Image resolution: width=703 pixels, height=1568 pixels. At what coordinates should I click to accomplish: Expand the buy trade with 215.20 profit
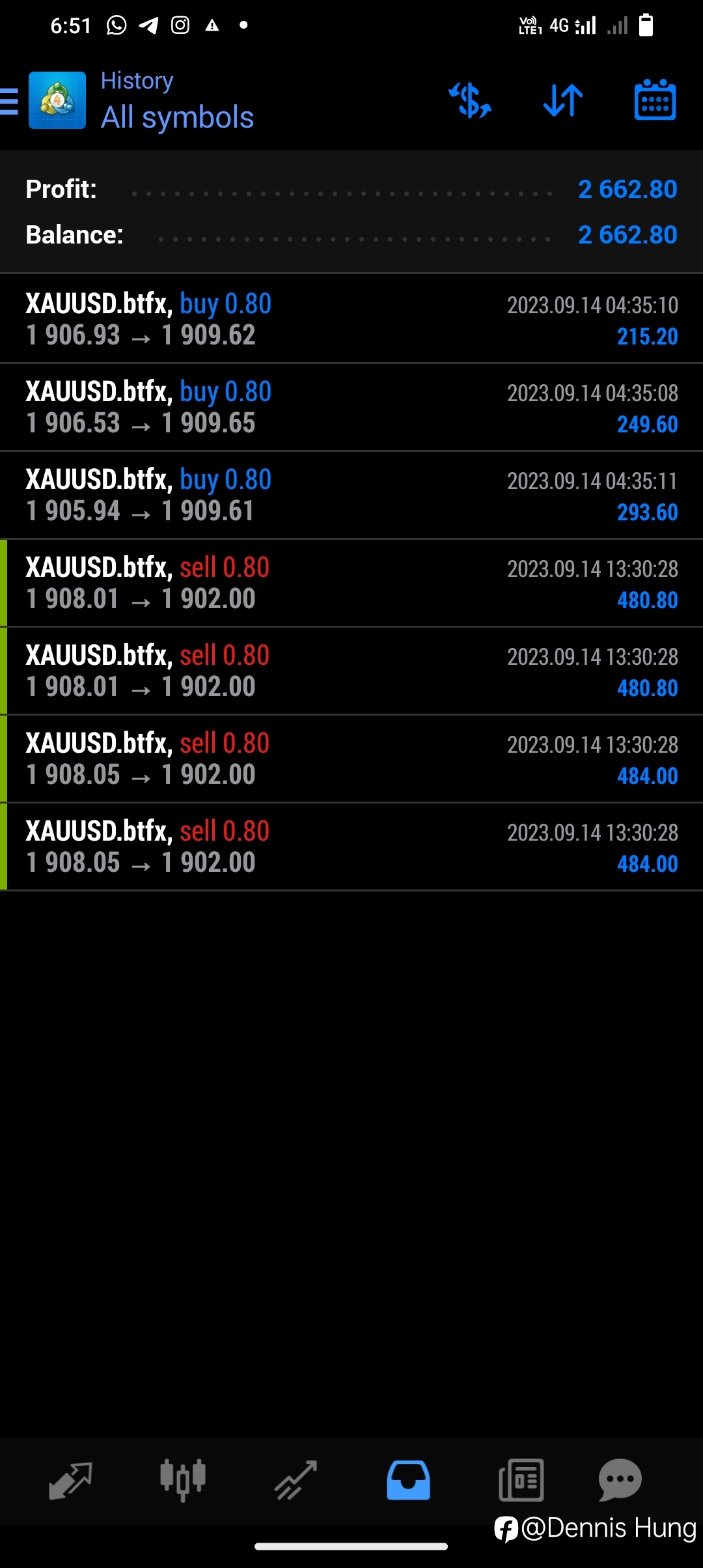pos(351,319)
